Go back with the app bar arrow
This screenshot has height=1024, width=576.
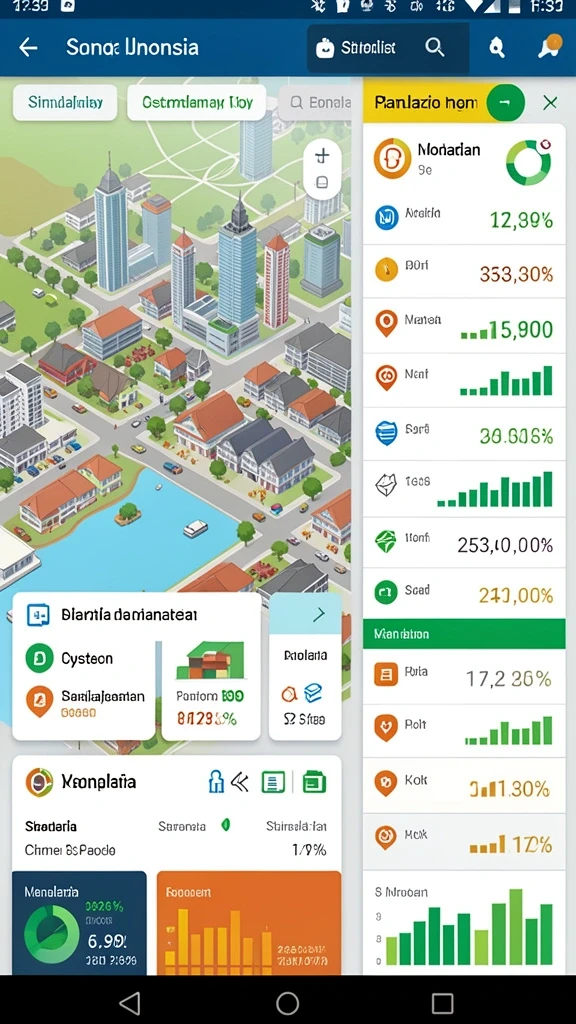pyautogui.click(x=28, y=47)
